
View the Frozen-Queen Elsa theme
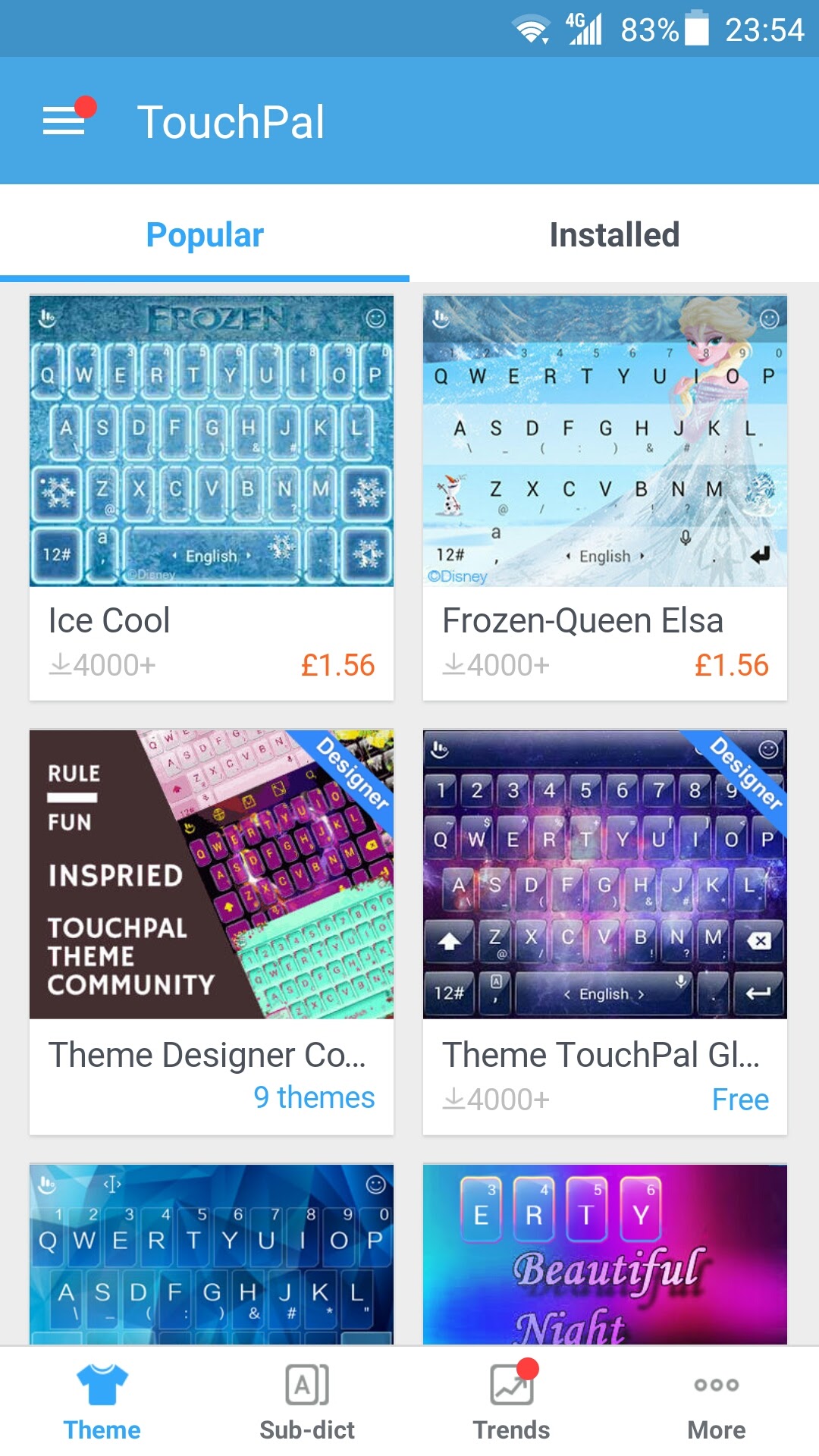[605, 497]
